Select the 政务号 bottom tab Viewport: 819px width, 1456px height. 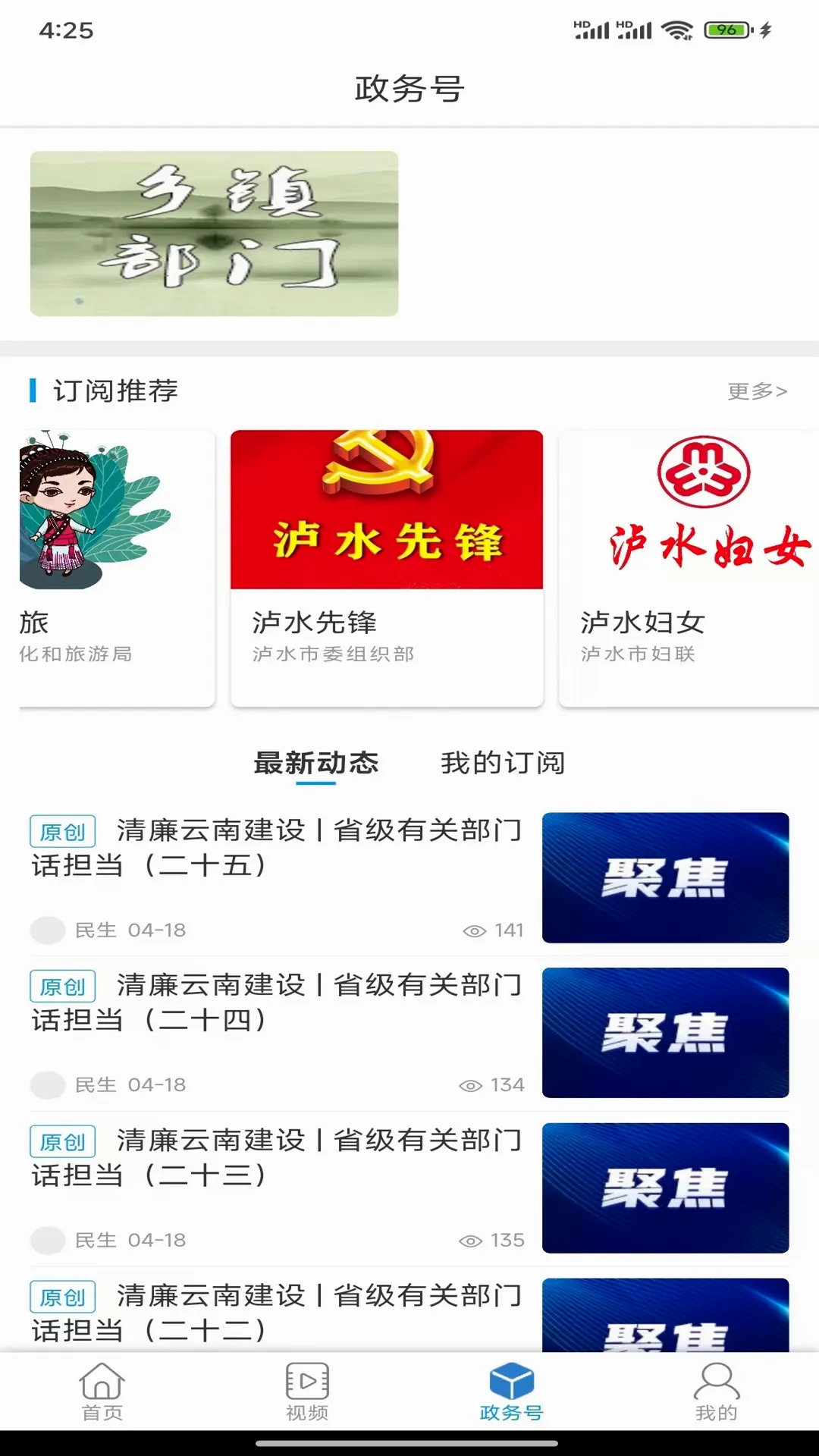point(512,1392)
